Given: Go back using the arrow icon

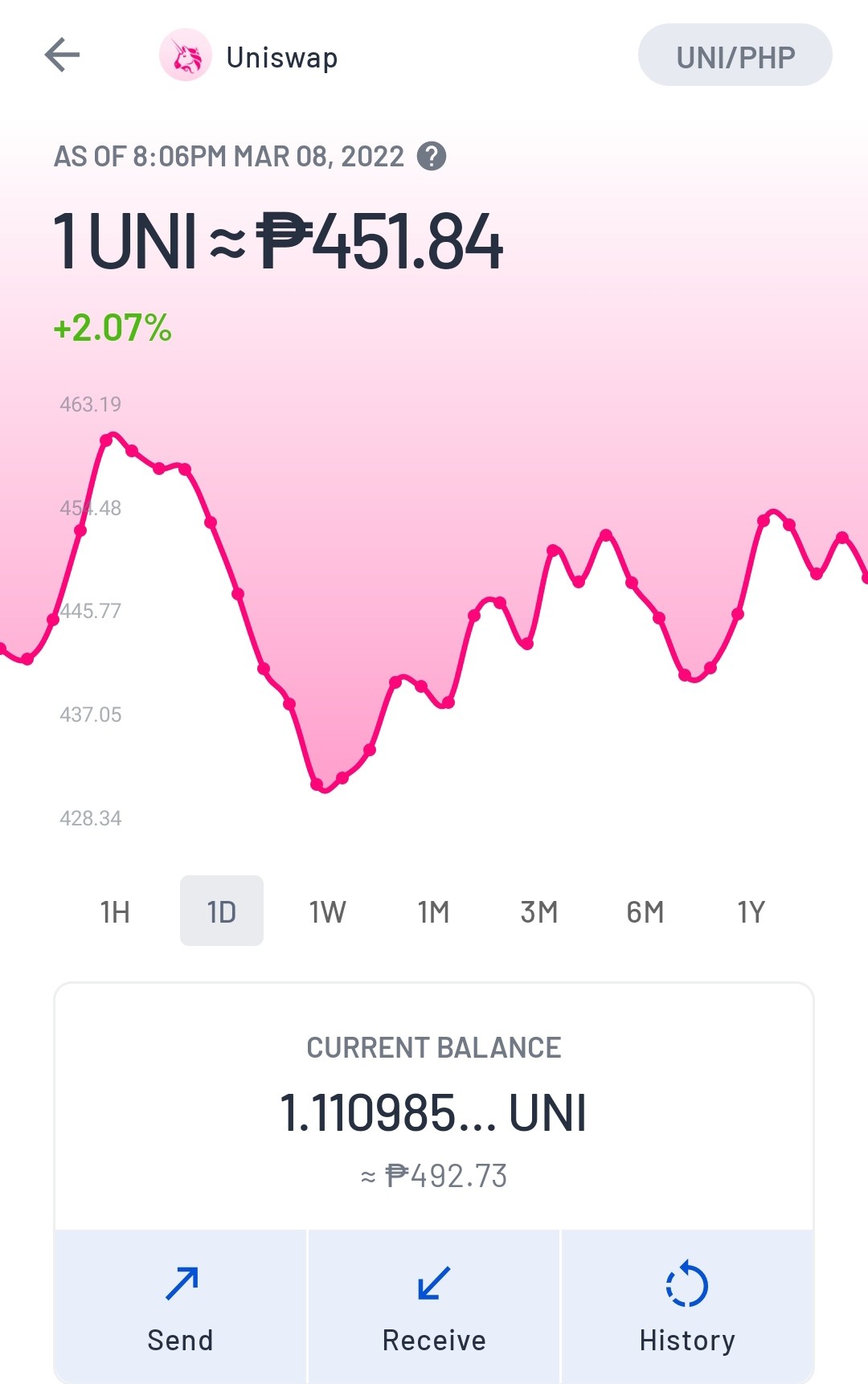Looking at the screenshot, I should pyautogui.click(x=62, y=55).
